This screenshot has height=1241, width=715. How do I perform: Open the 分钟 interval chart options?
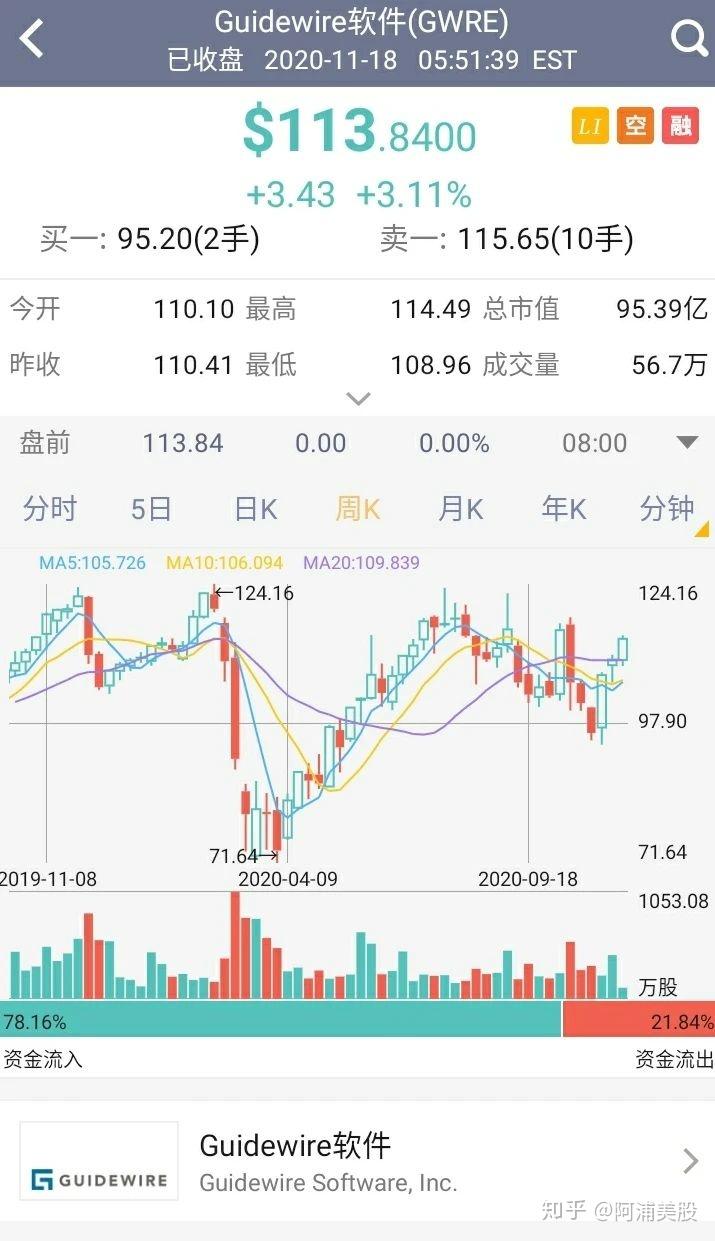click(667, 509)
